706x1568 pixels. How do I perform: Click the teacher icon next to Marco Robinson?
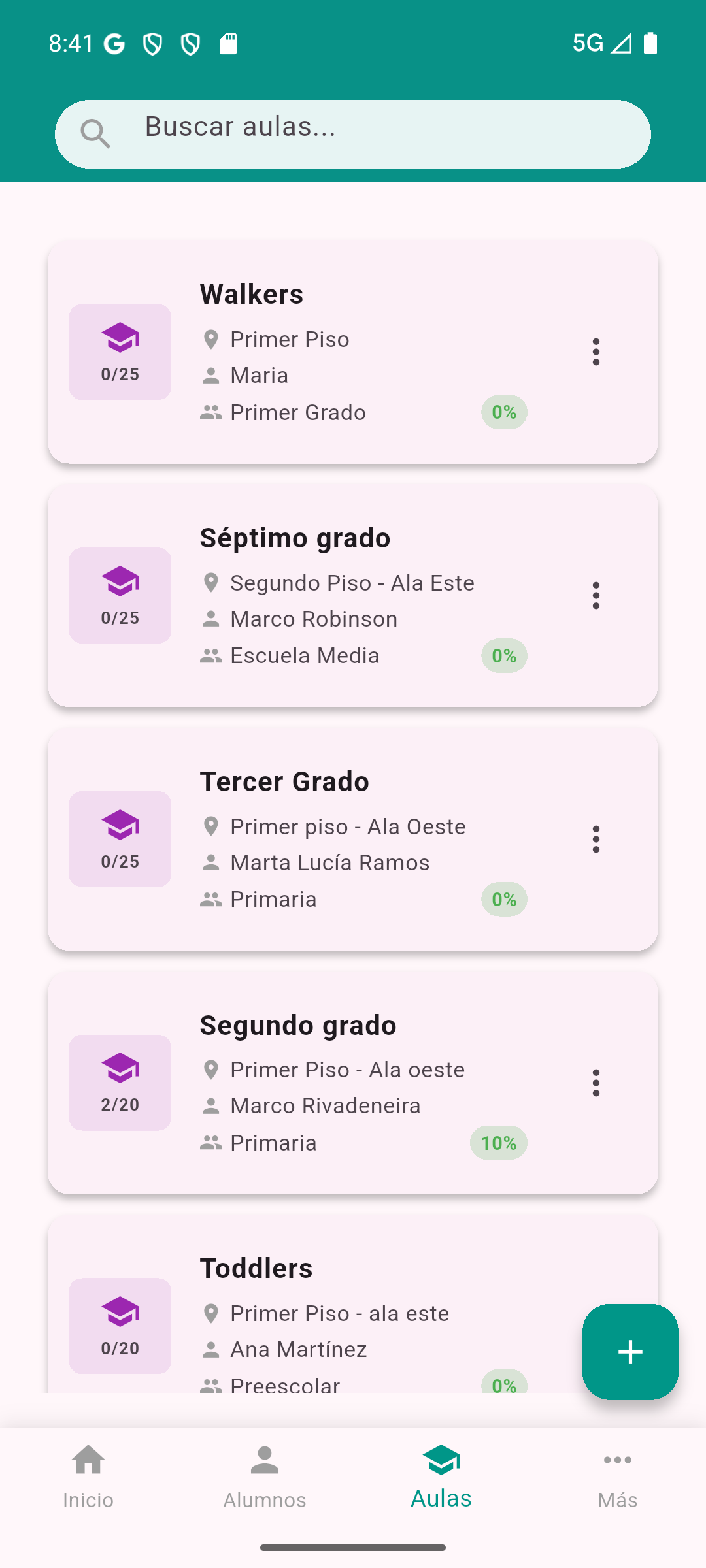pos(210,618)
